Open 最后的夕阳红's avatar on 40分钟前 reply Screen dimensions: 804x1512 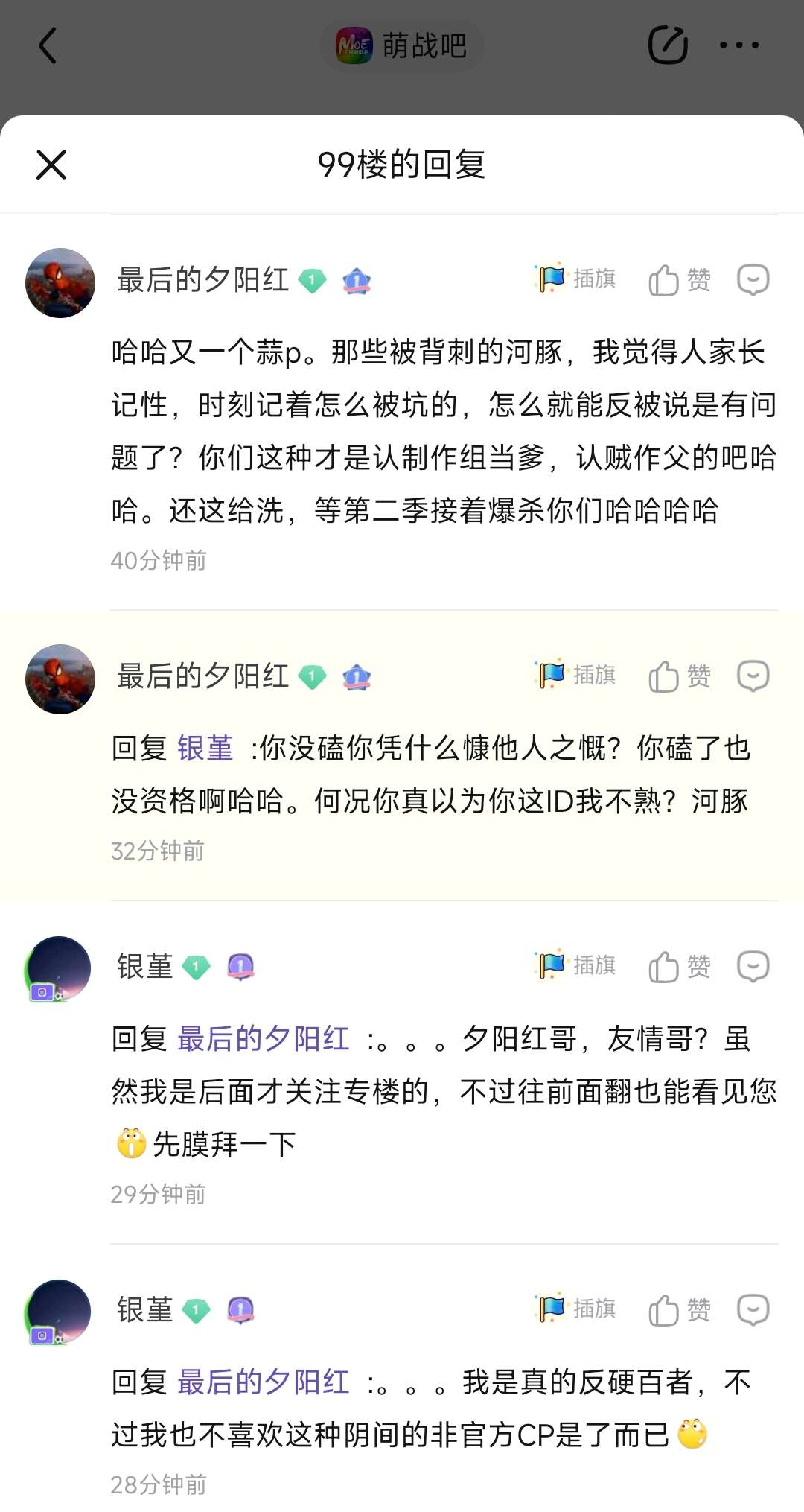[60, 283]
